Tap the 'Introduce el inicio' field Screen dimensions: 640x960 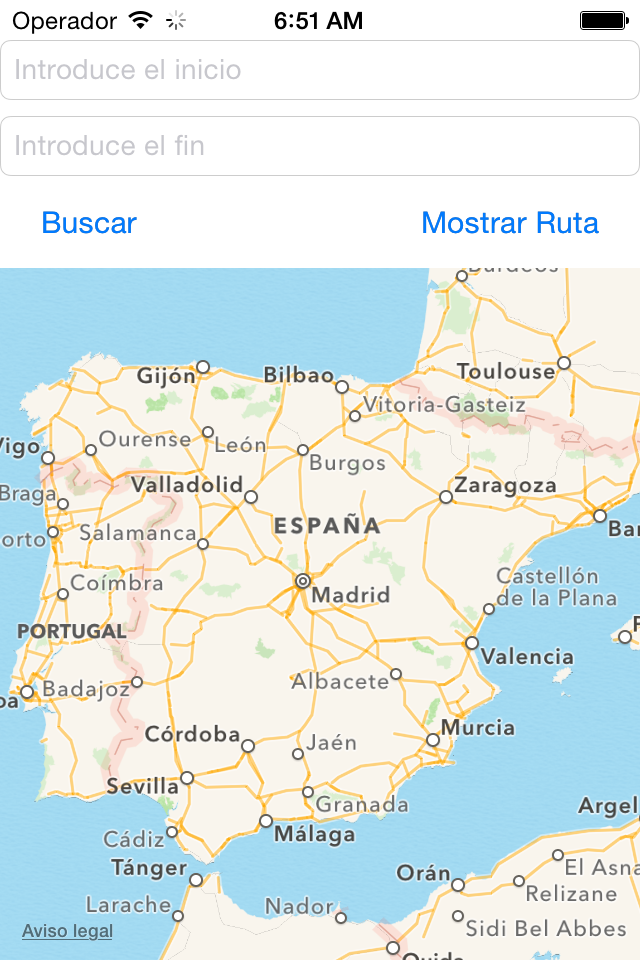point(320,70)
